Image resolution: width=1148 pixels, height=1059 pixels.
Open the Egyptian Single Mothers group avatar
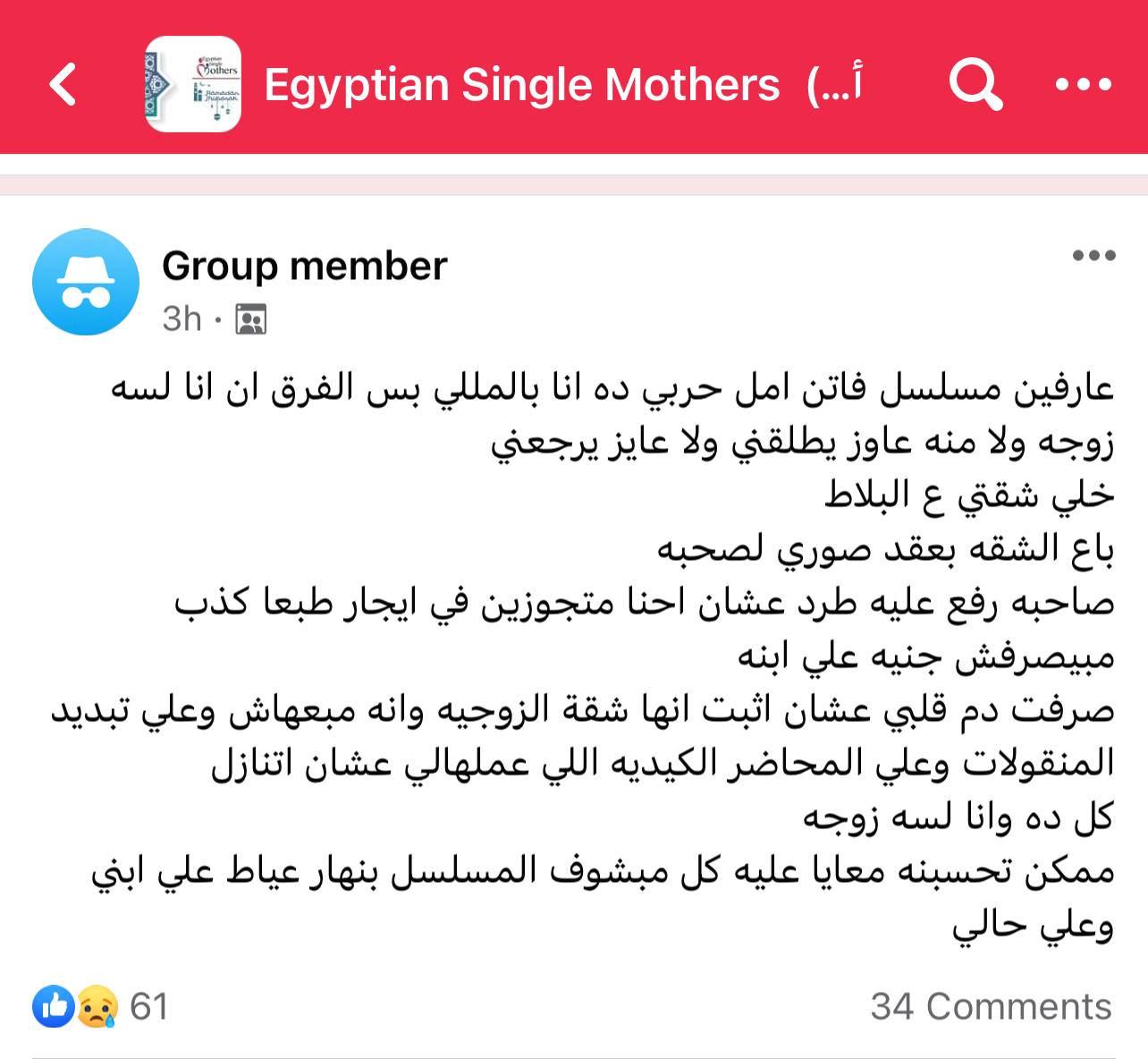[193, 85]
